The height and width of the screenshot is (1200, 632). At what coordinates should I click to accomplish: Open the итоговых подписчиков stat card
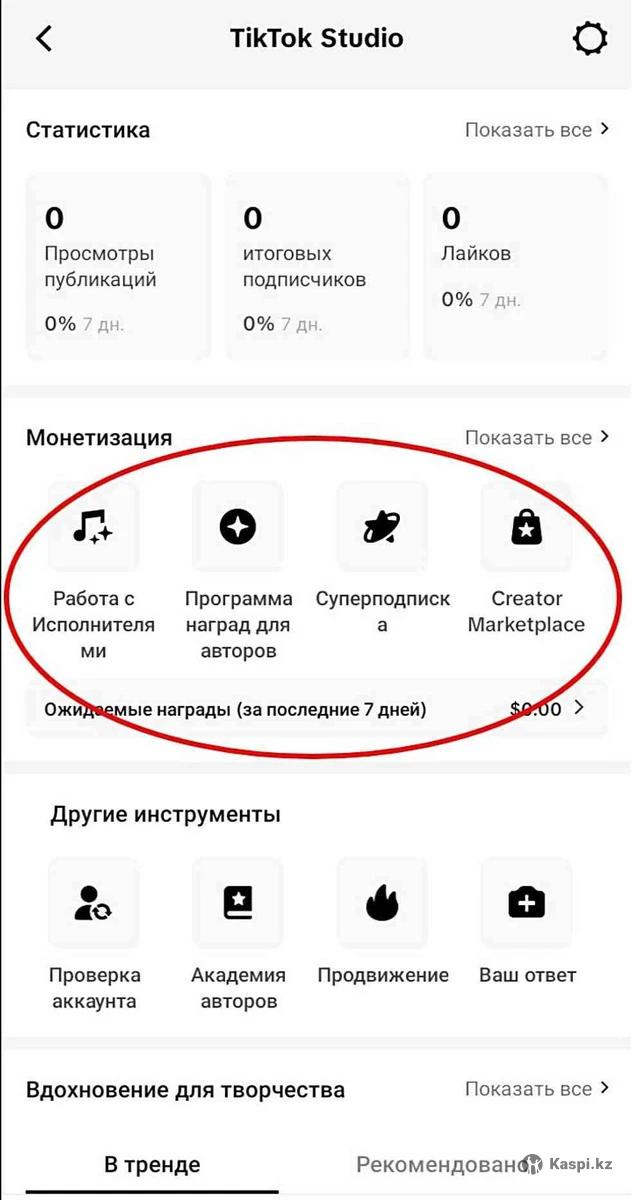pos(316,266)
